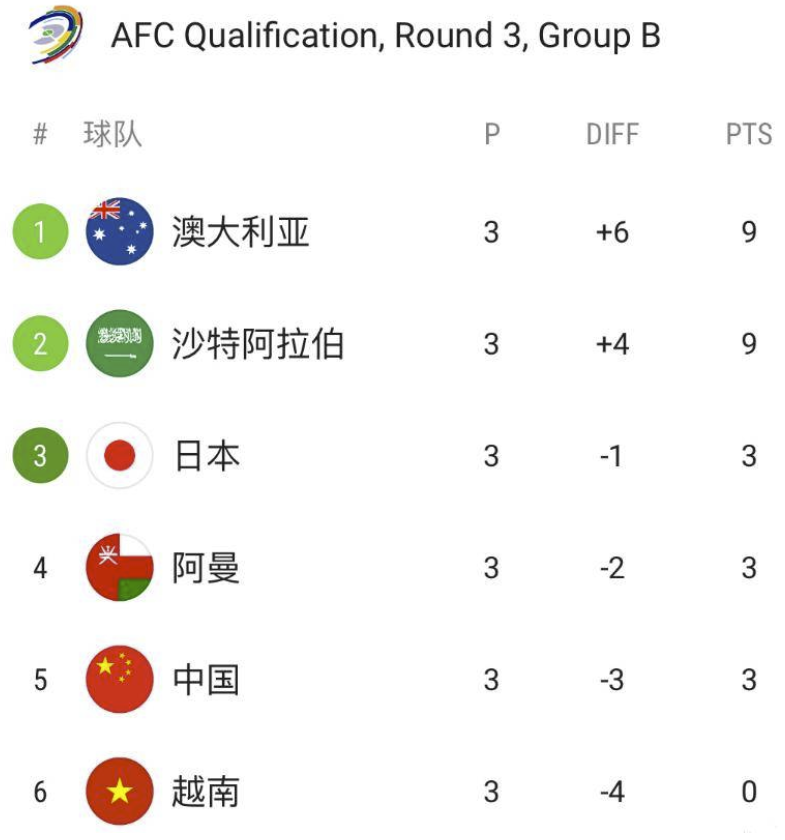Click the rank 2 badge beside 沙特阿拉伯
Viewport: 785px width, 840px height.
(40, 343)
